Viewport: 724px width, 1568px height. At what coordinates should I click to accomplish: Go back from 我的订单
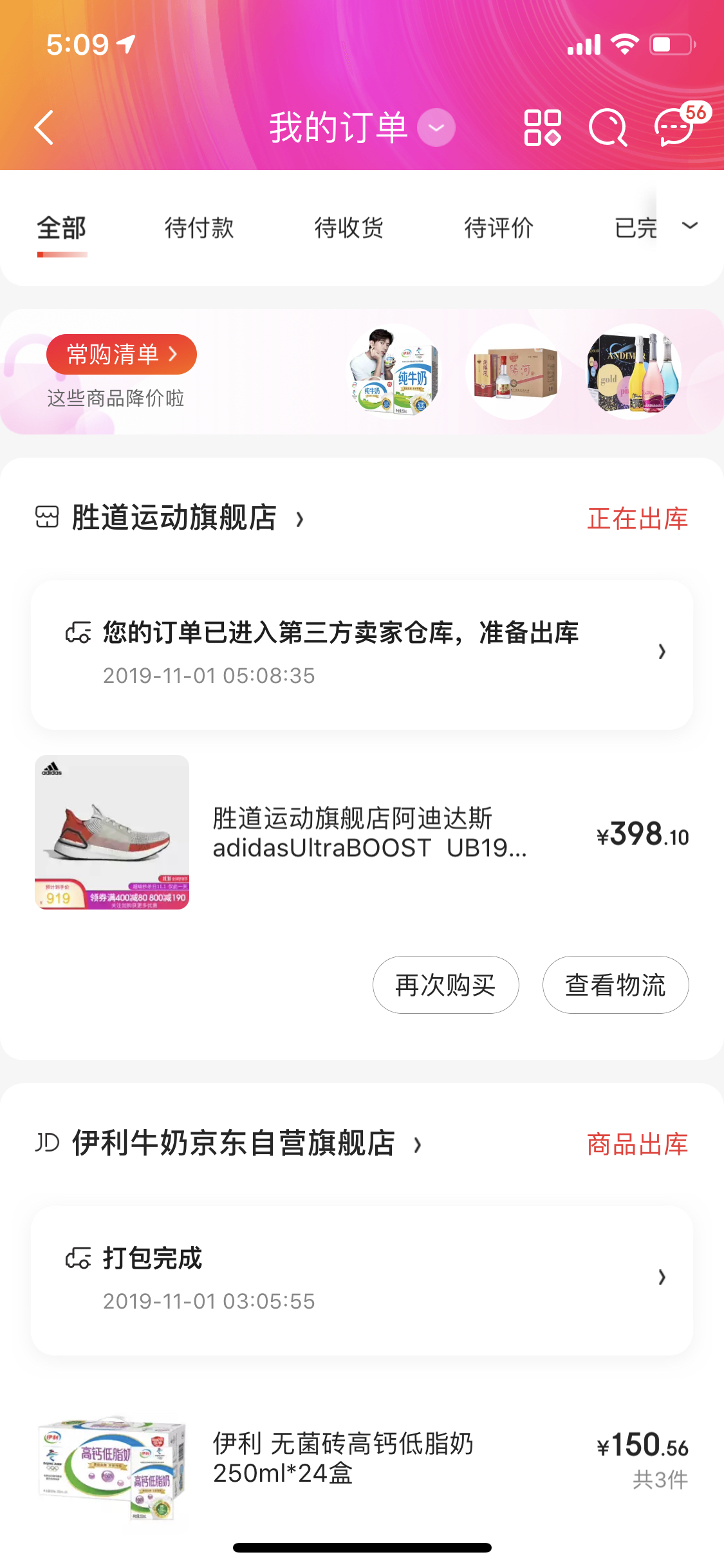click(44, 127)
